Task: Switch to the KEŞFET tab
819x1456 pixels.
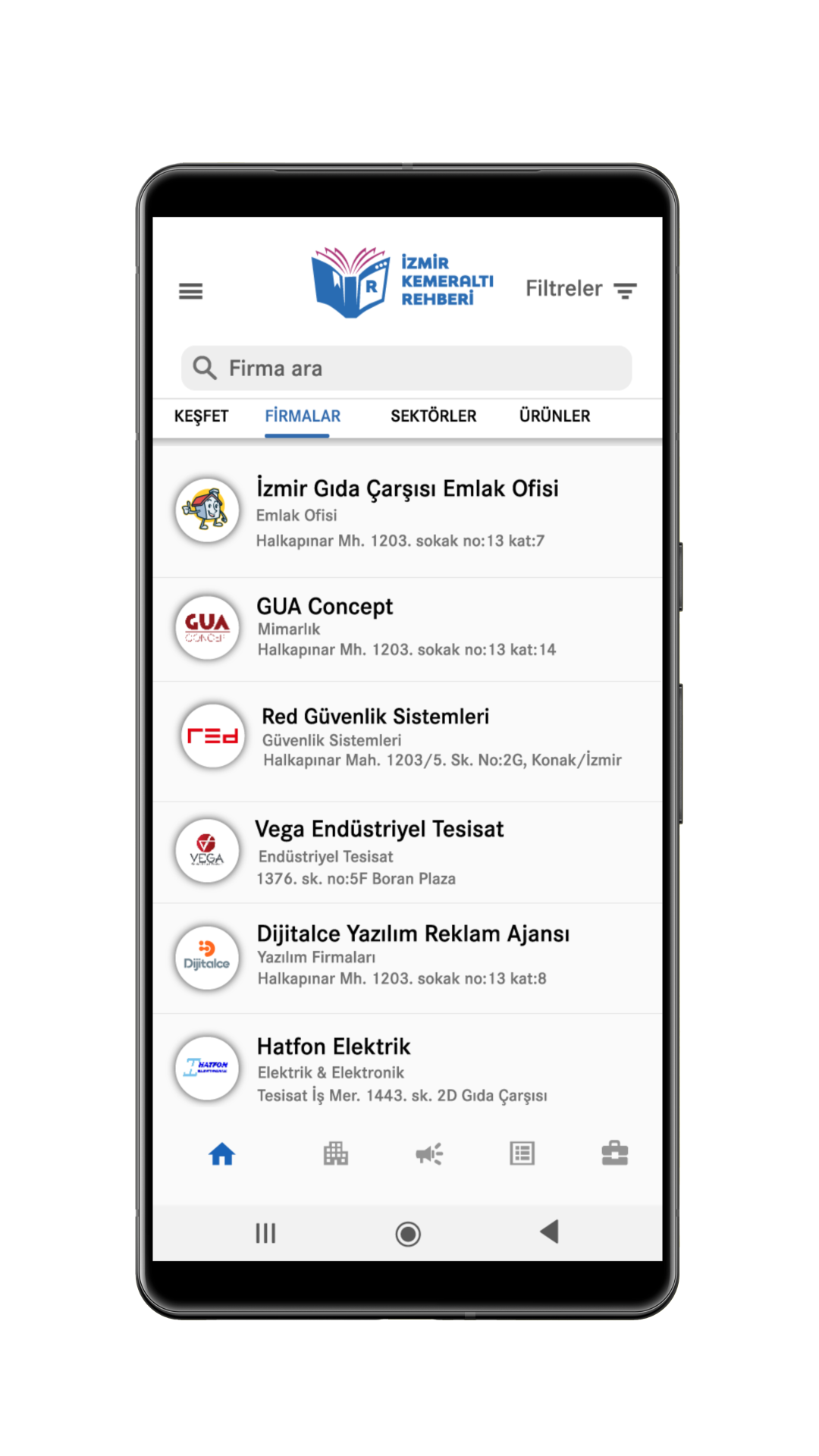Action: (x=201, y=416)
